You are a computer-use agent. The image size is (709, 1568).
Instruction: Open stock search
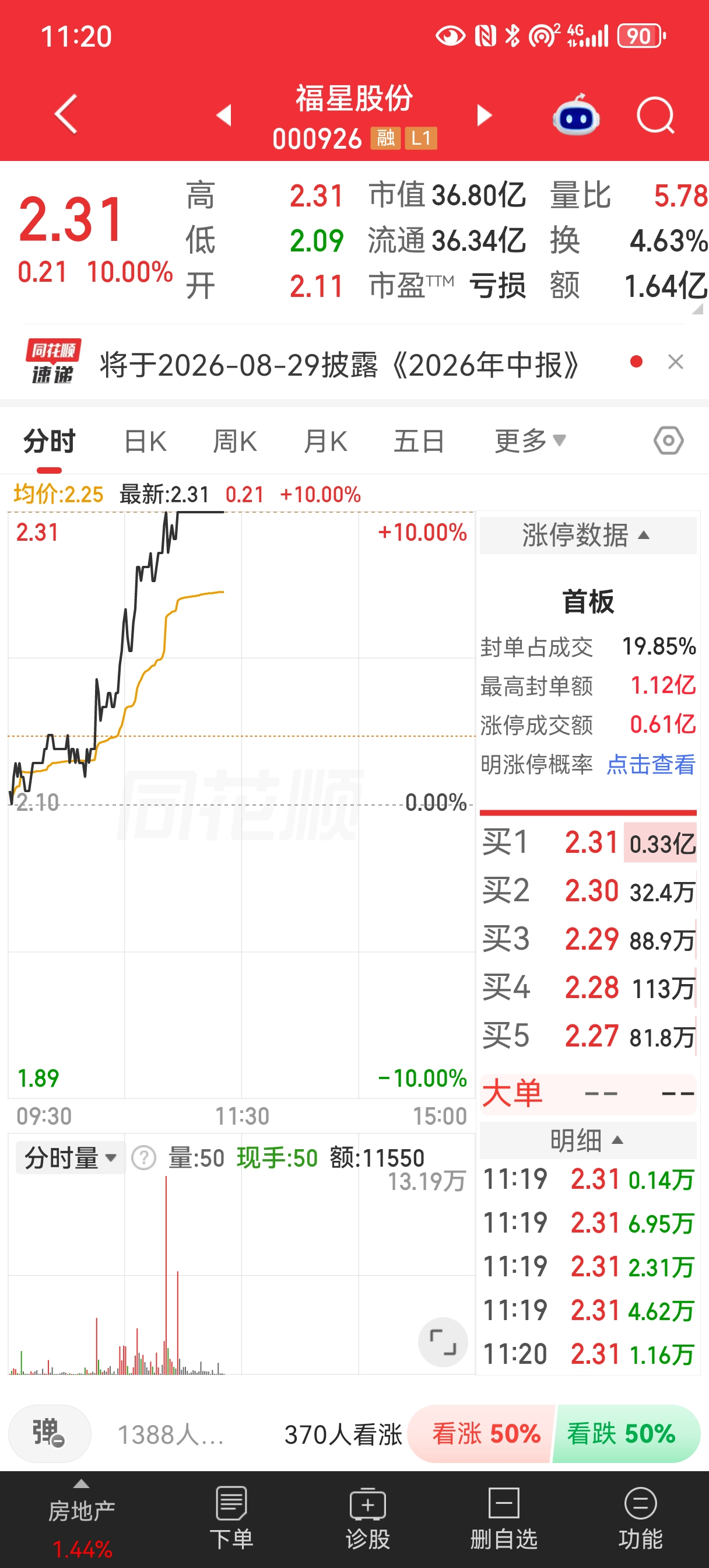[x=655, y=114]
